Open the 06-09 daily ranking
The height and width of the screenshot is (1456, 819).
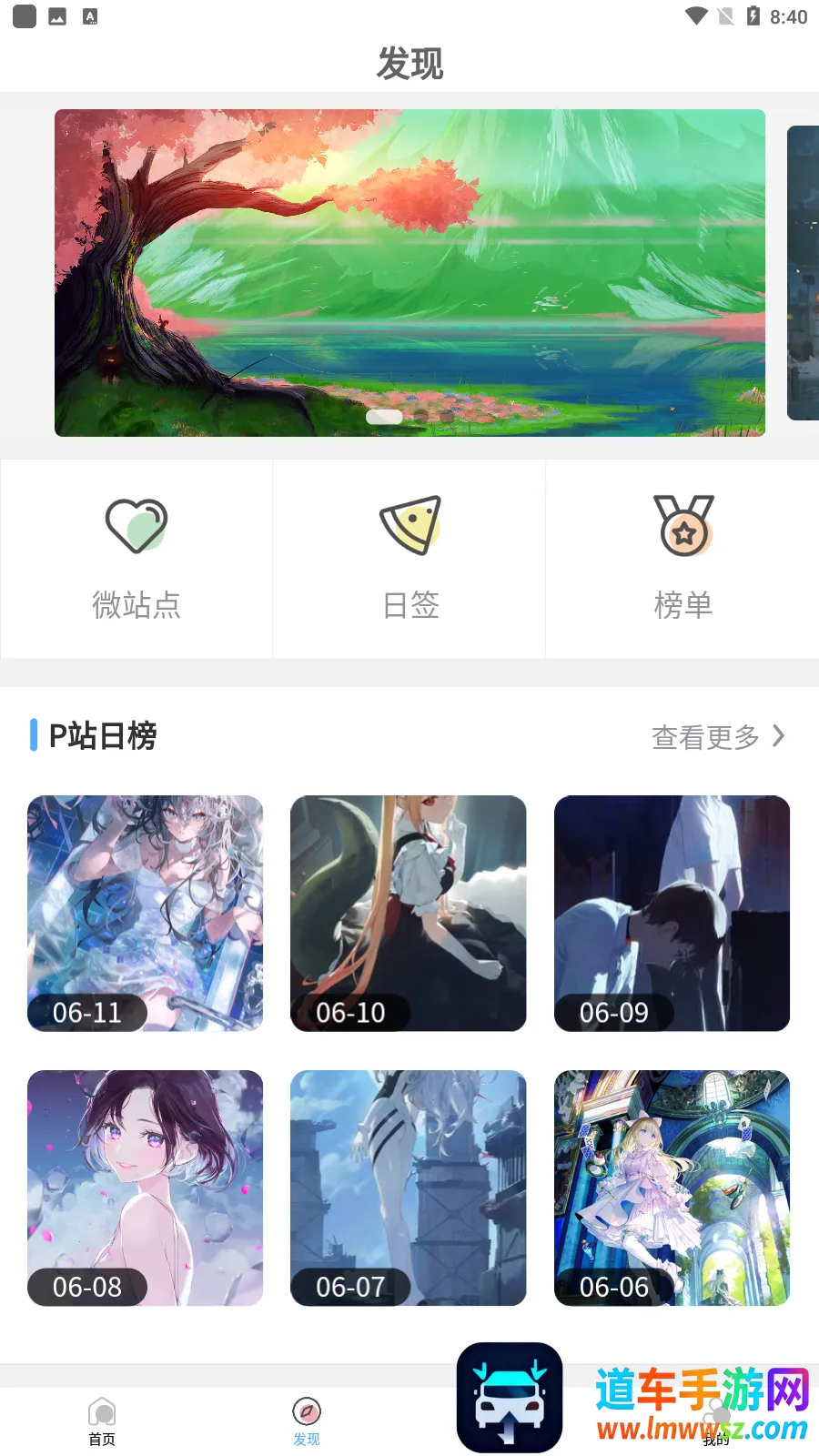tap(672, 913)
